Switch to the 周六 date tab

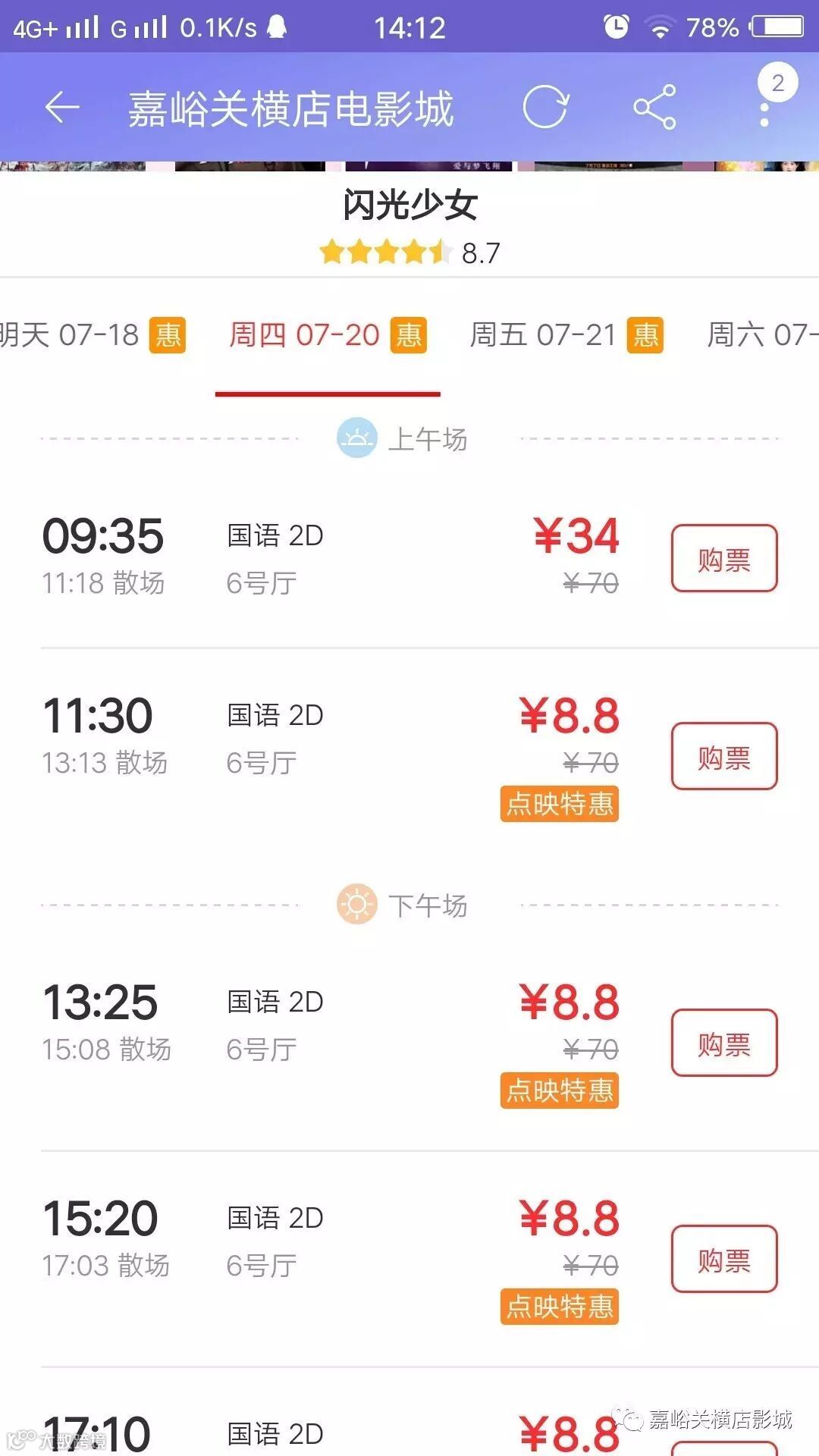point(762,335)
